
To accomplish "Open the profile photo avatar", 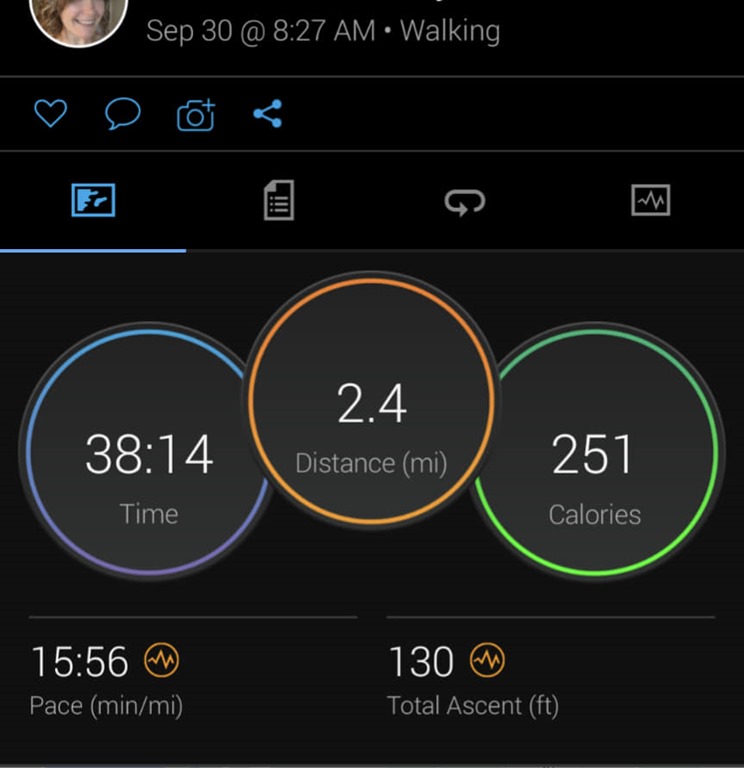I will (x=78, y=18).
